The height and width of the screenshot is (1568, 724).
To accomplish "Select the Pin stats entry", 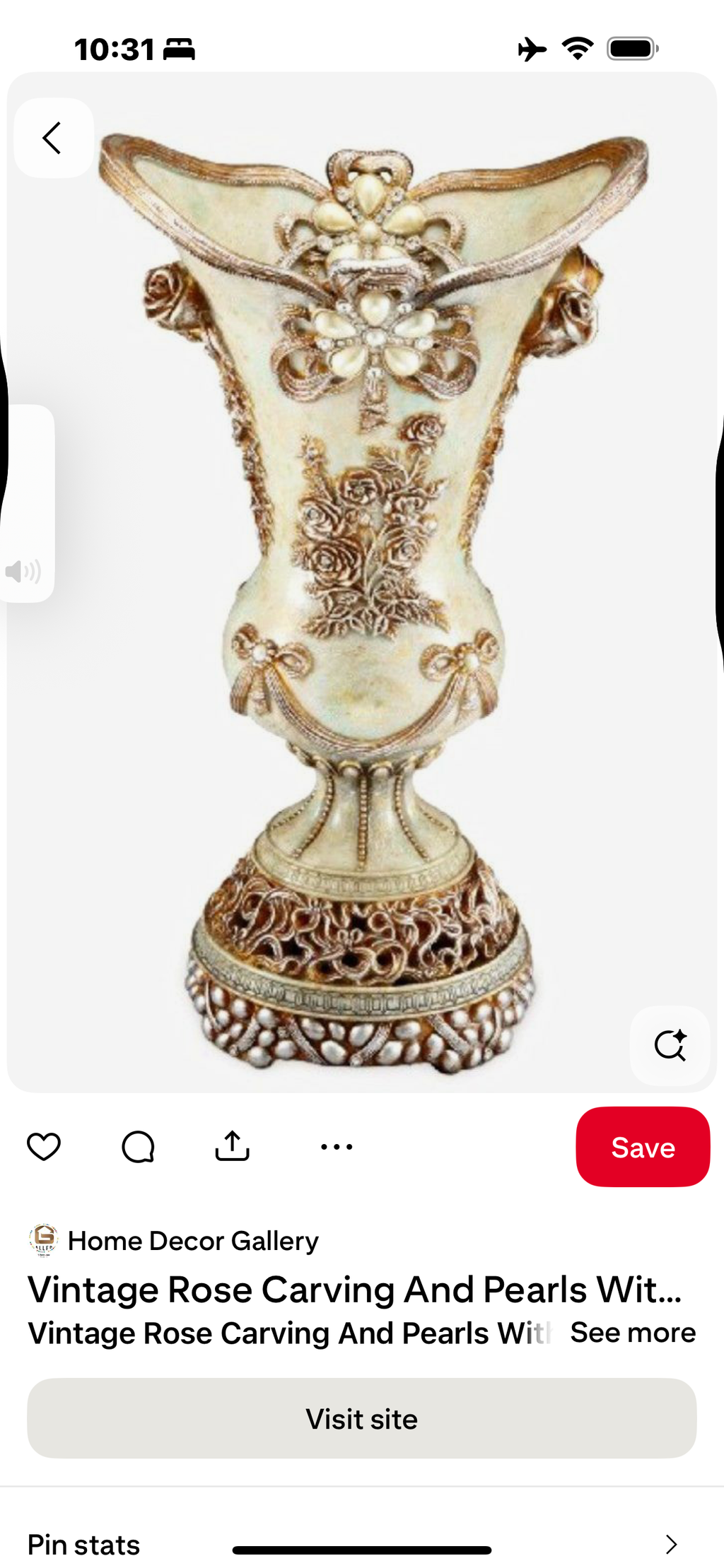I will [82, 1544].
